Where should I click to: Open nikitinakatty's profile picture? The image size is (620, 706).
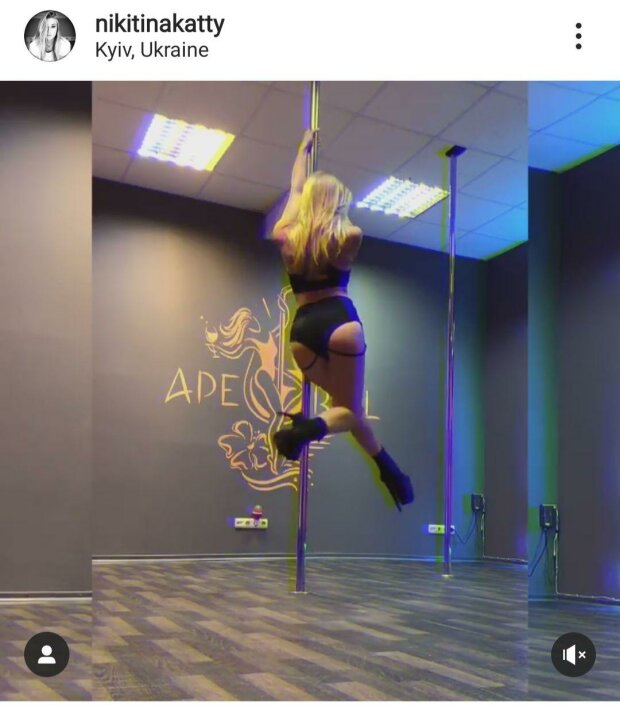click(49, 36)
